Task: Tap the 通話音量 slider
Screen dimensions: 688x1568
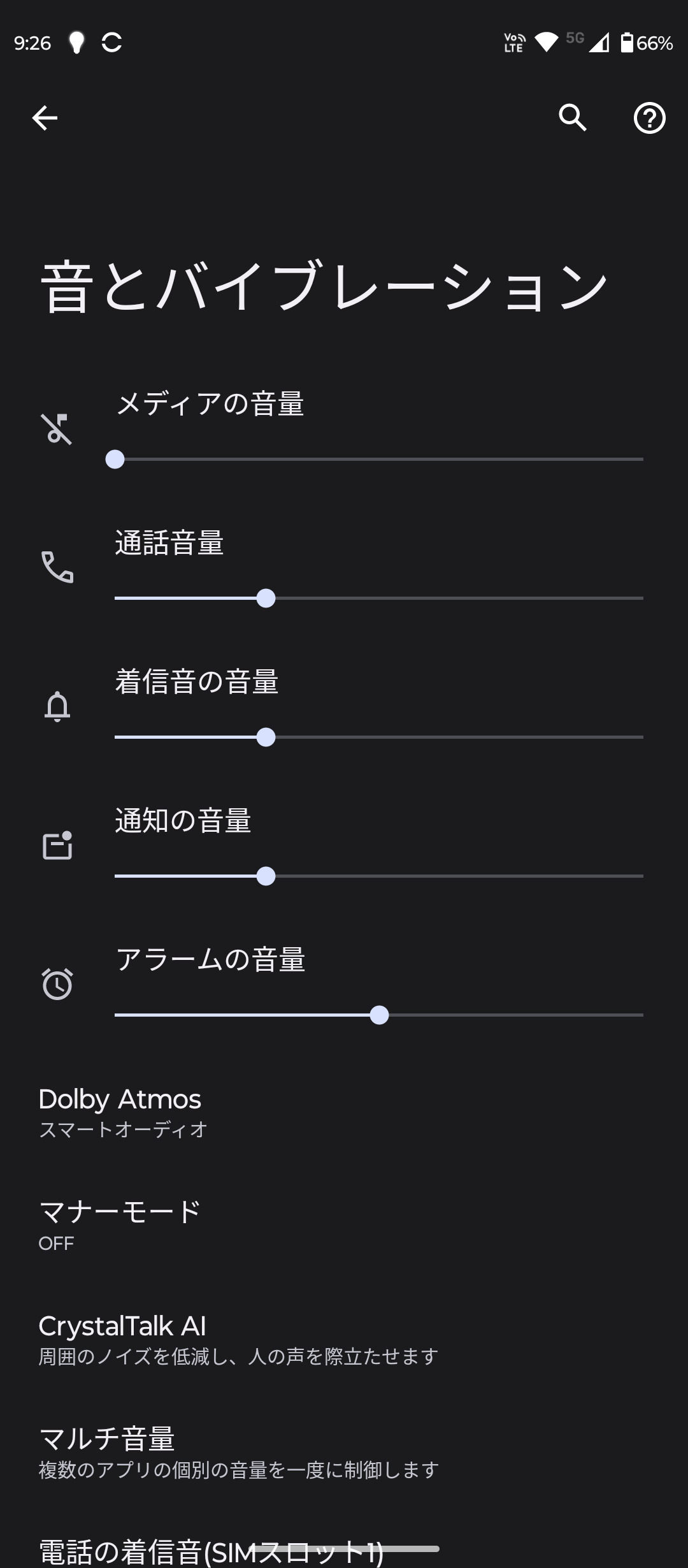Action: pyautogui.click(x=378, y=599)
